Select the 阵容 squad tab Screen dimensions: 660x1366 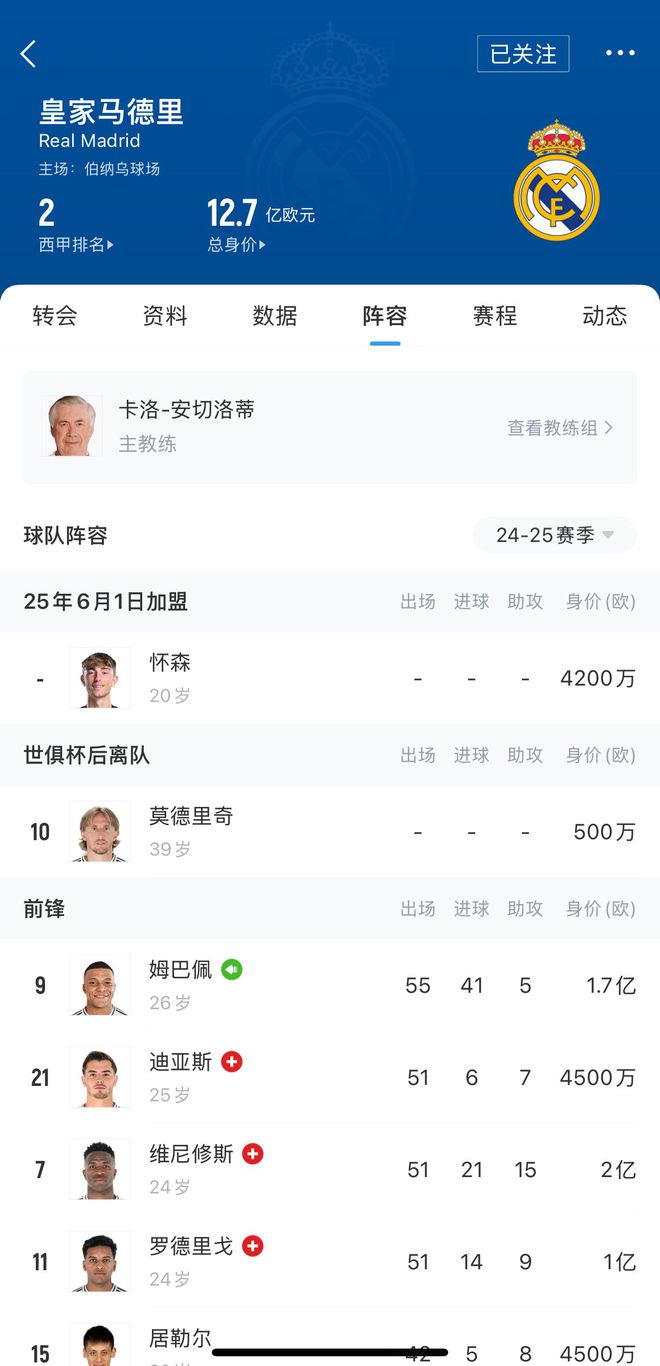(385, 316)
